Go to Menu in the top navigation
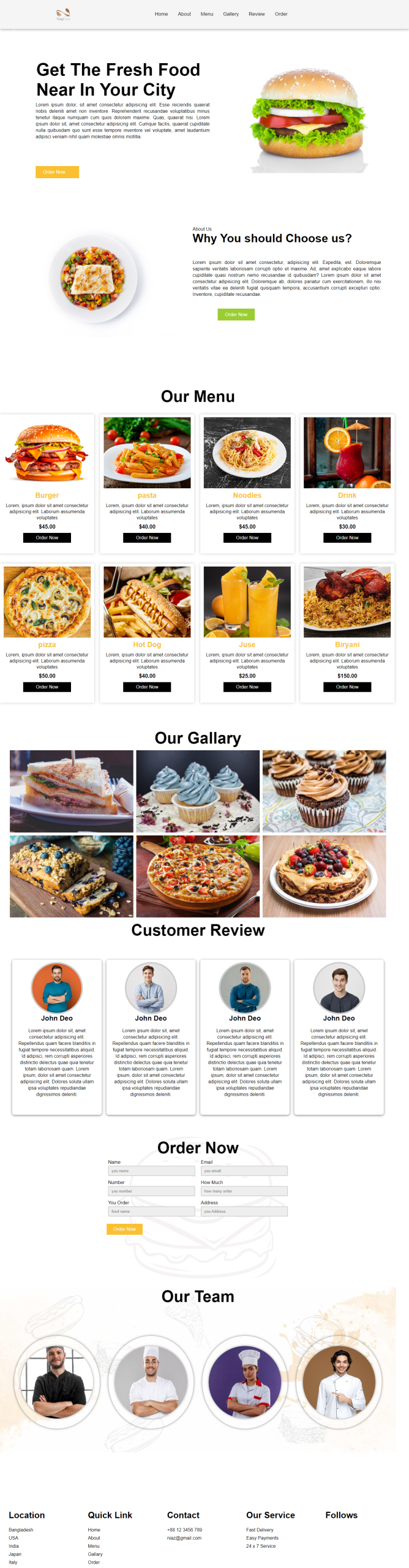Image resolution: width=409 pixels, height=1568 pixels. click(x=207, y=14)
